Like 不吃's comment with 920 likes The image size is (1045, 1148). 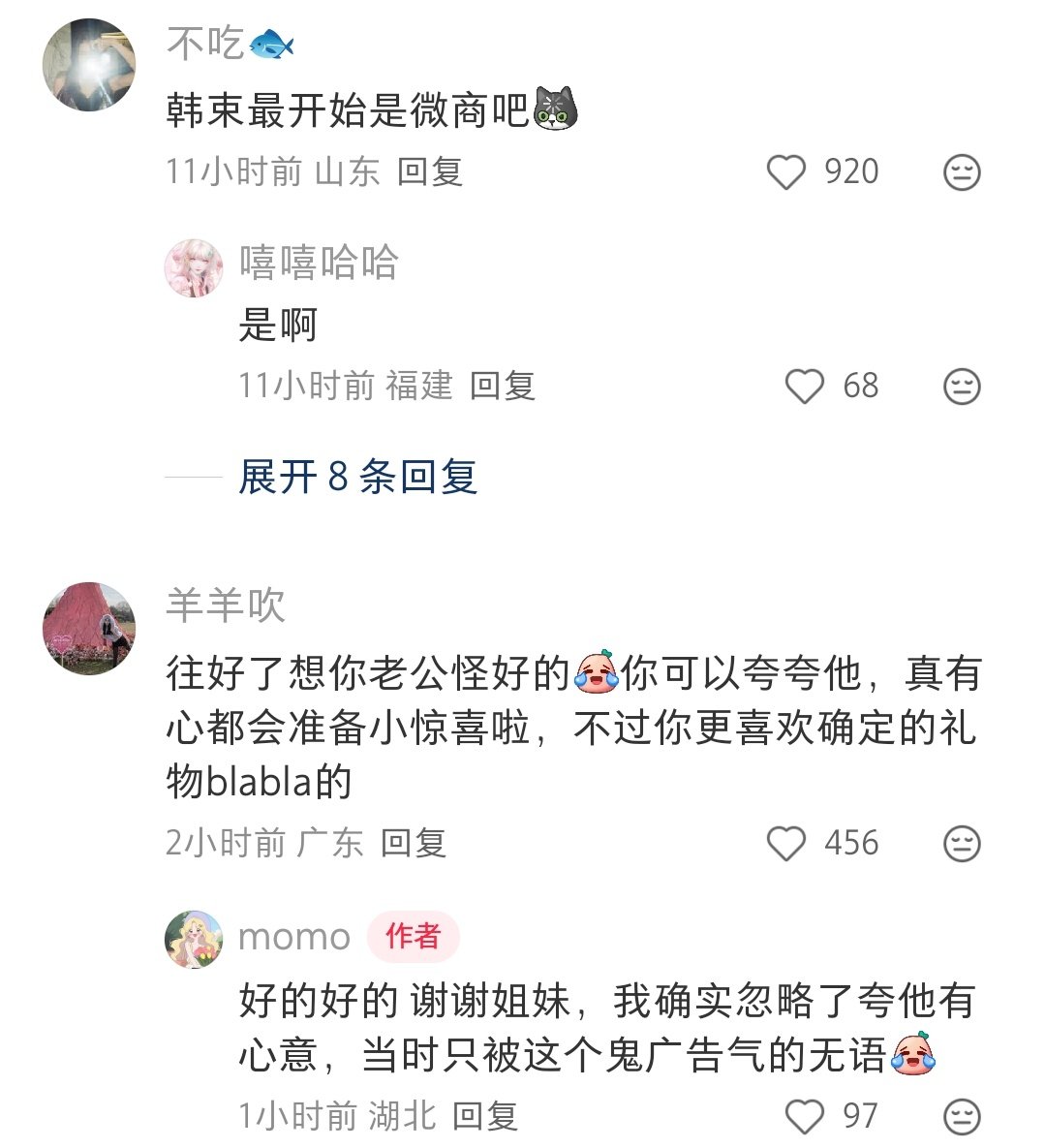pos(785,172)
